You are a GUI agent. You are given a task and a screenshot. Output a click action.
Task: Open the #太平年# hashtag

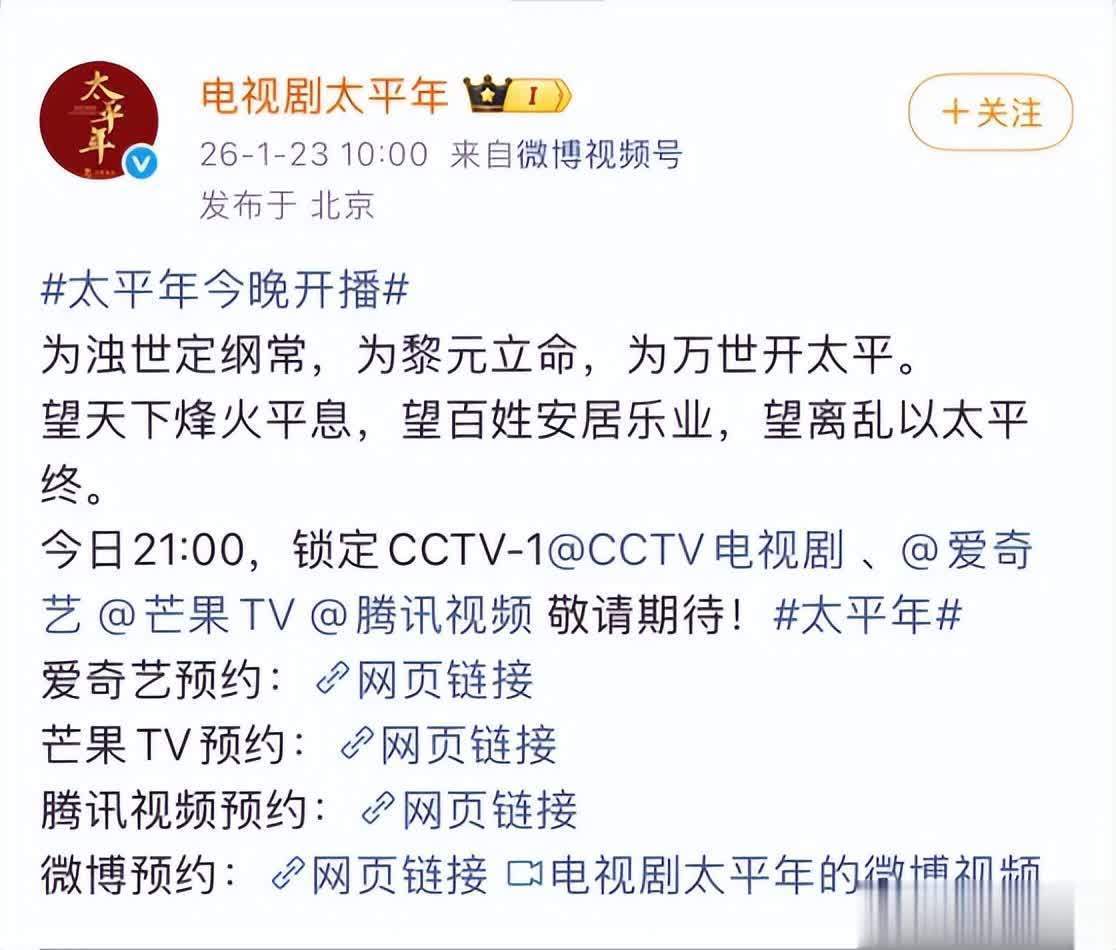(867, 615)
